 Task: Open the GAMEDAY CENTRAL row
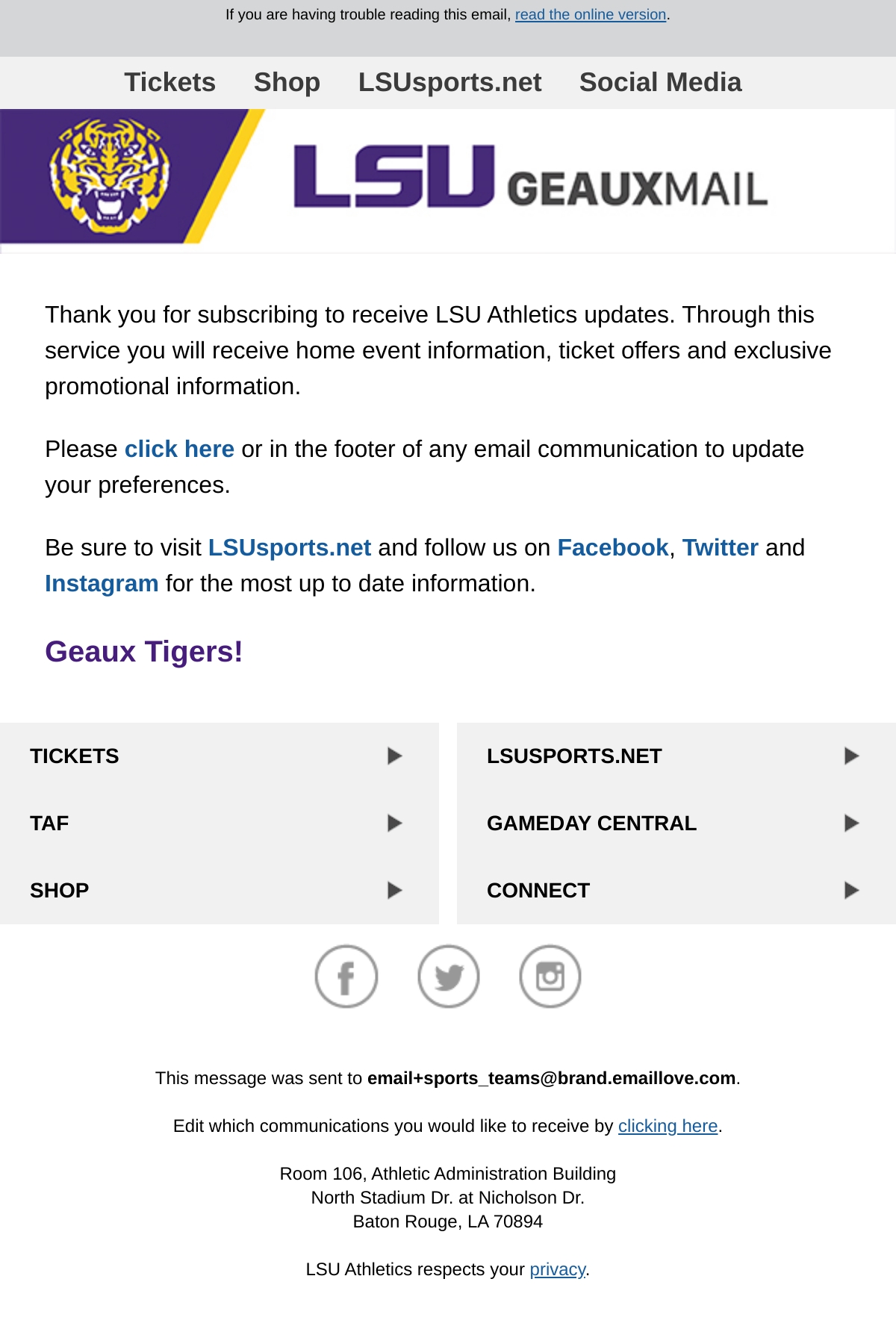pyautogui.click(x=676, y=824)
